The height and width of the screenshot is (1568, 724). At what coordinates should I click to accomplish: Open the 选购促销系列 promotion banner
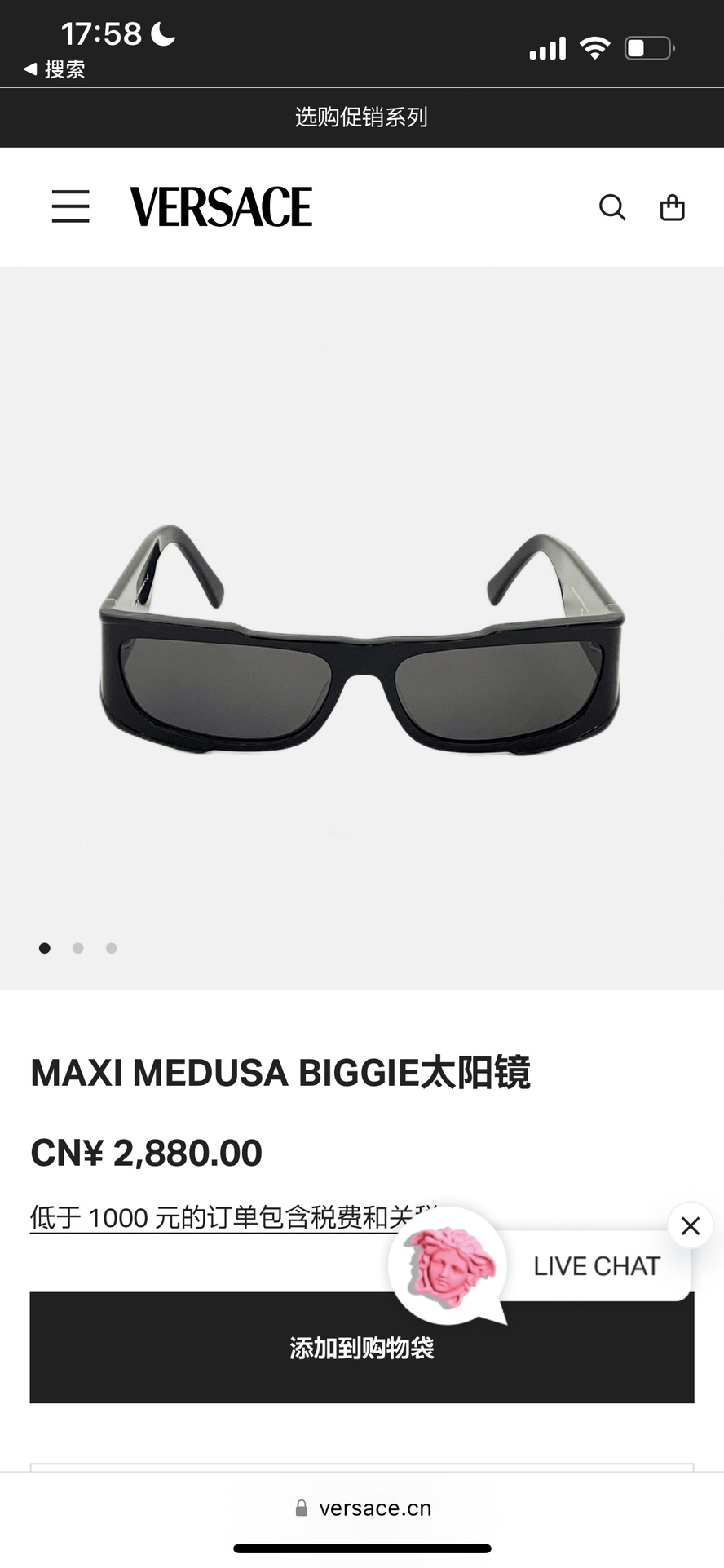tap(362, 117)
